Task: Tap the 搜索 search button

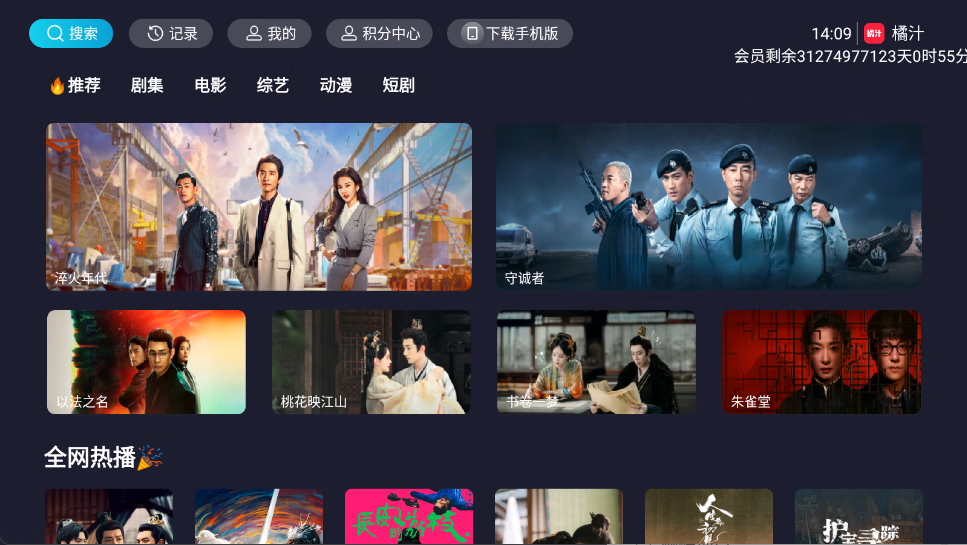Action: pyautogui.click(x=71, y=33)
